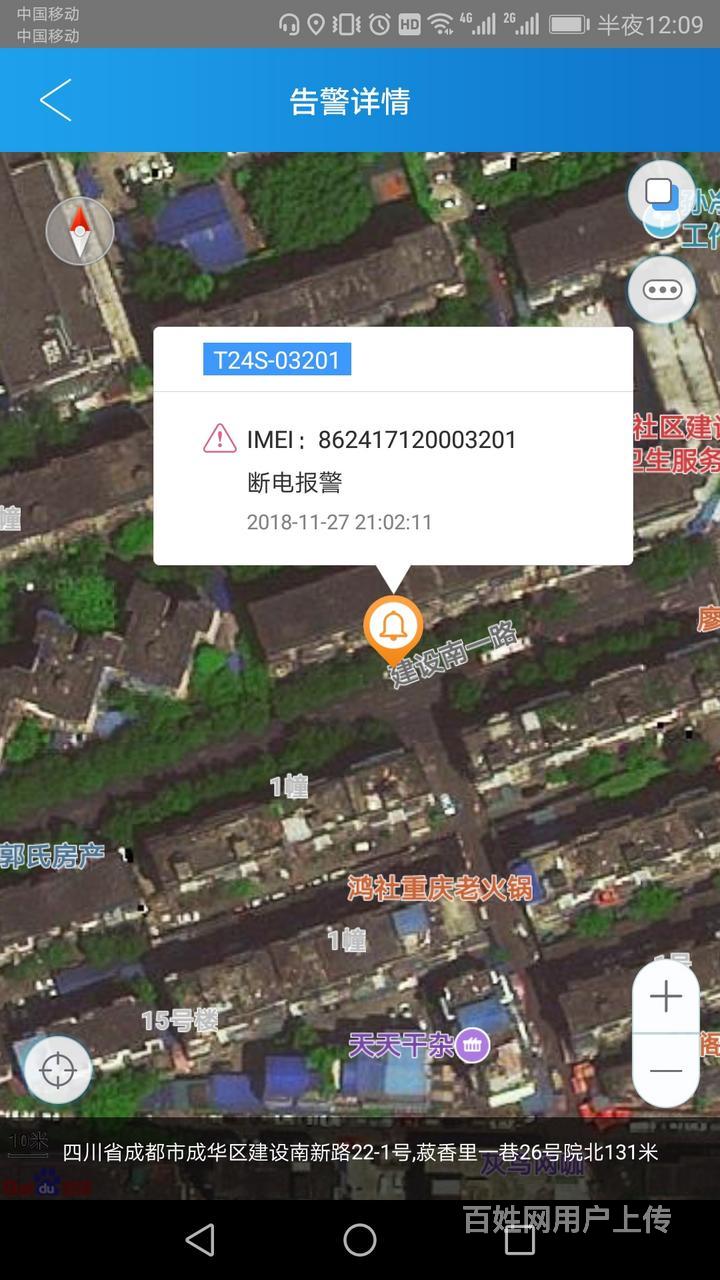Zoom in the map with plus button
This screenshot has width=720, height=1280.
coord(666,996)
